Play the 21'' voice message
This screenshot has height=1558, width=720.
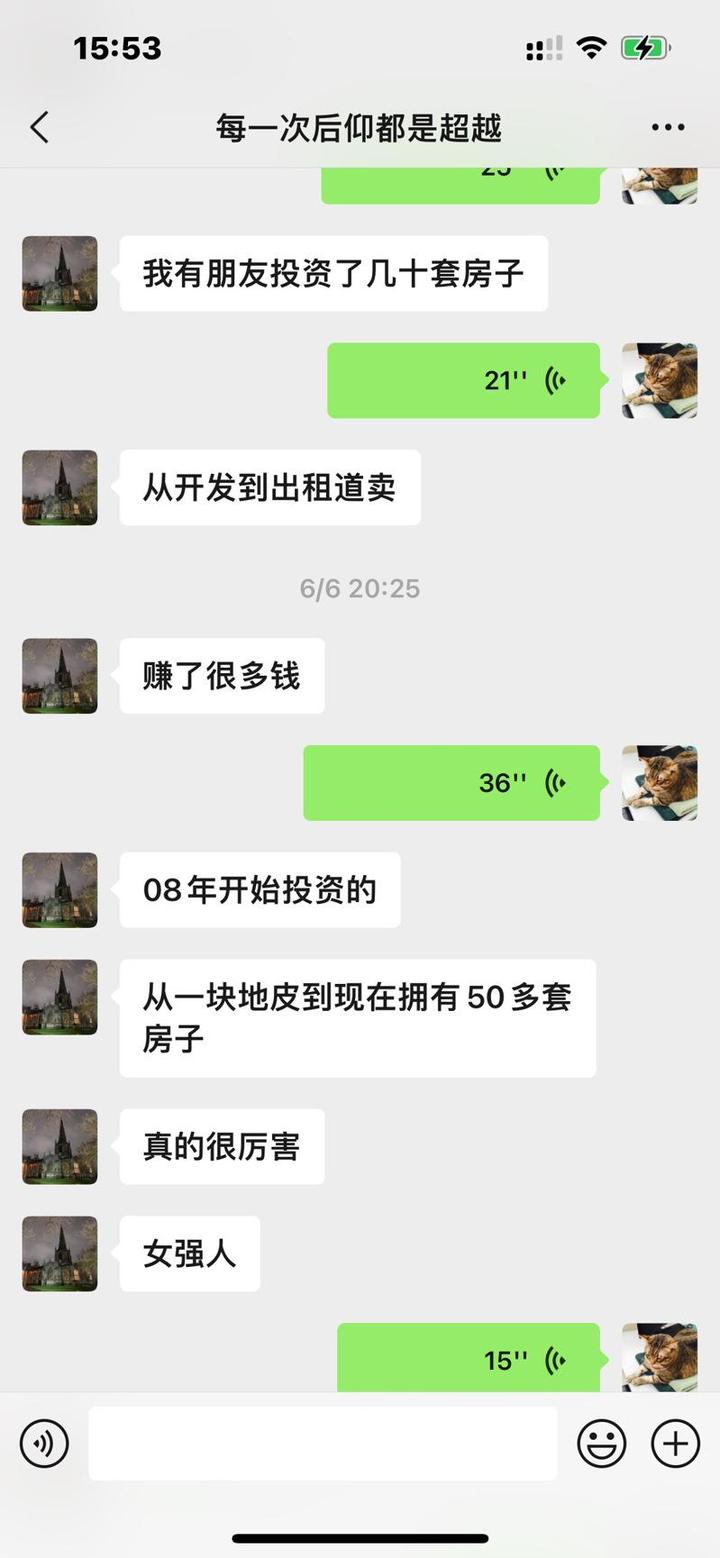pos(462,380)
